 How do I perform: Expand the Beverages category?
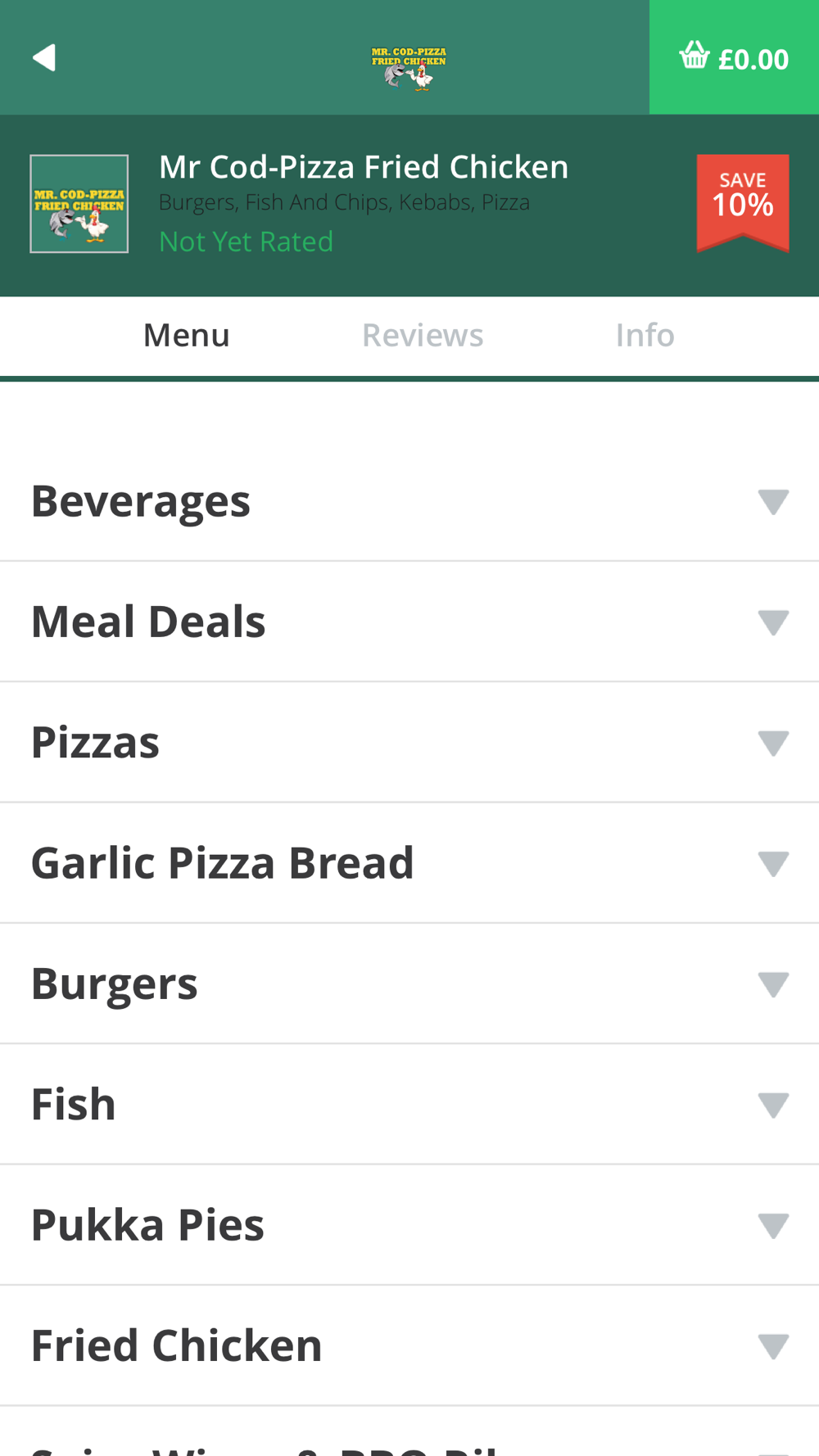(409, 501)
